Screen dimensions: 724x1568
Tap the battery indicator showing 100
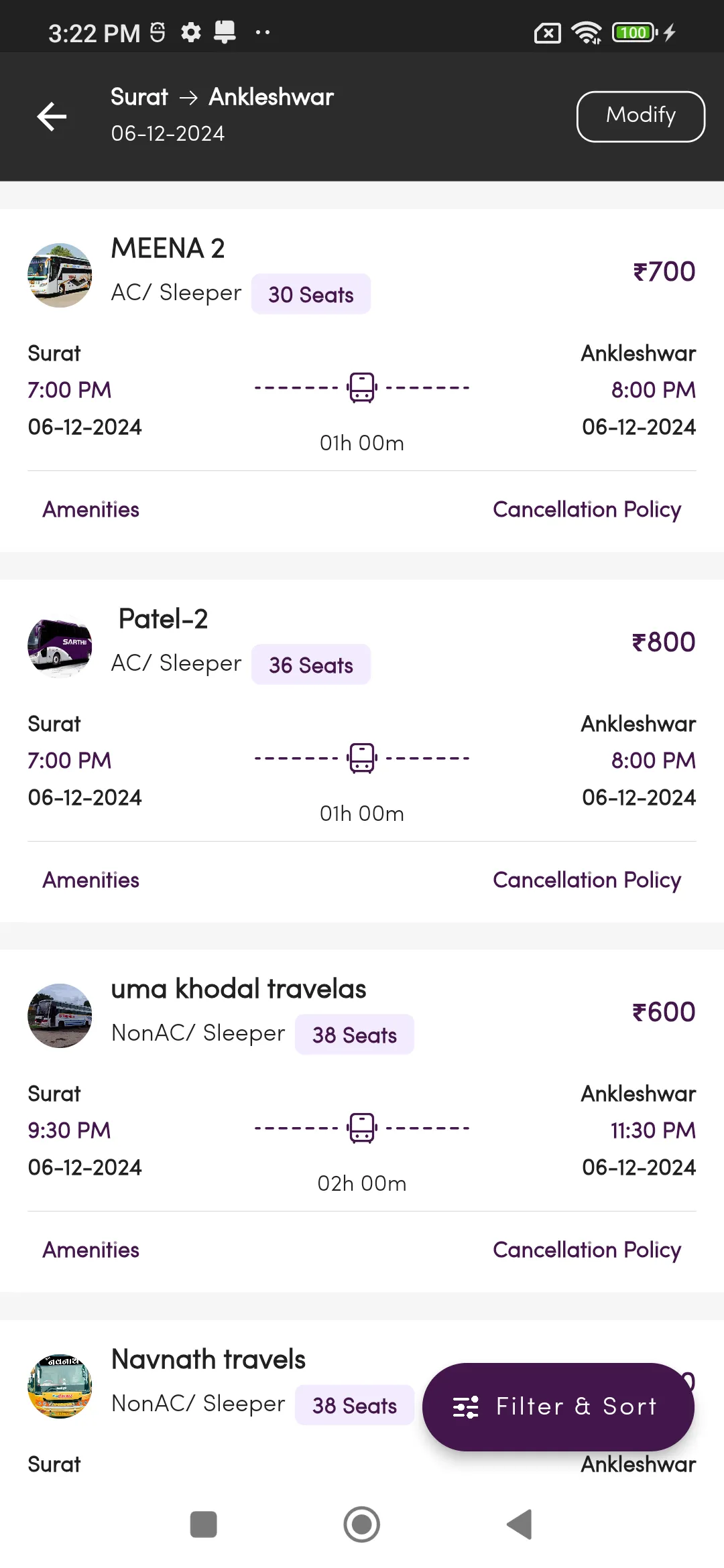[x=632, y=32]
